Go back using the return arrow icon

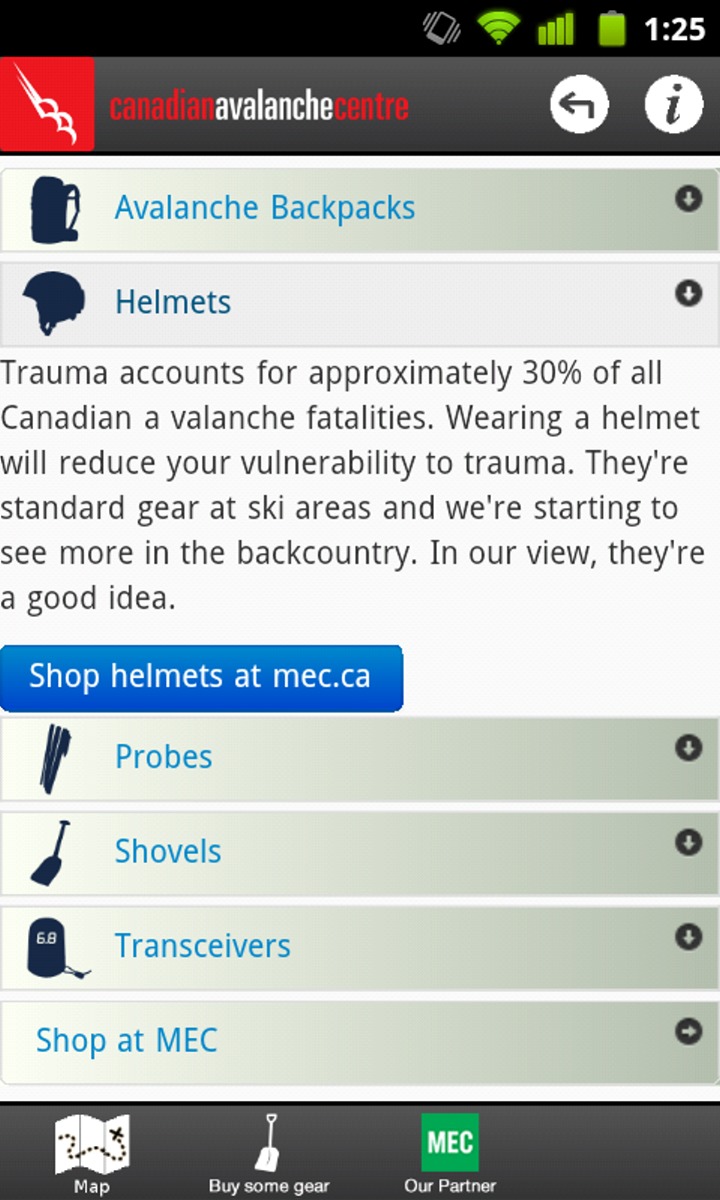(x=579, y=104)
